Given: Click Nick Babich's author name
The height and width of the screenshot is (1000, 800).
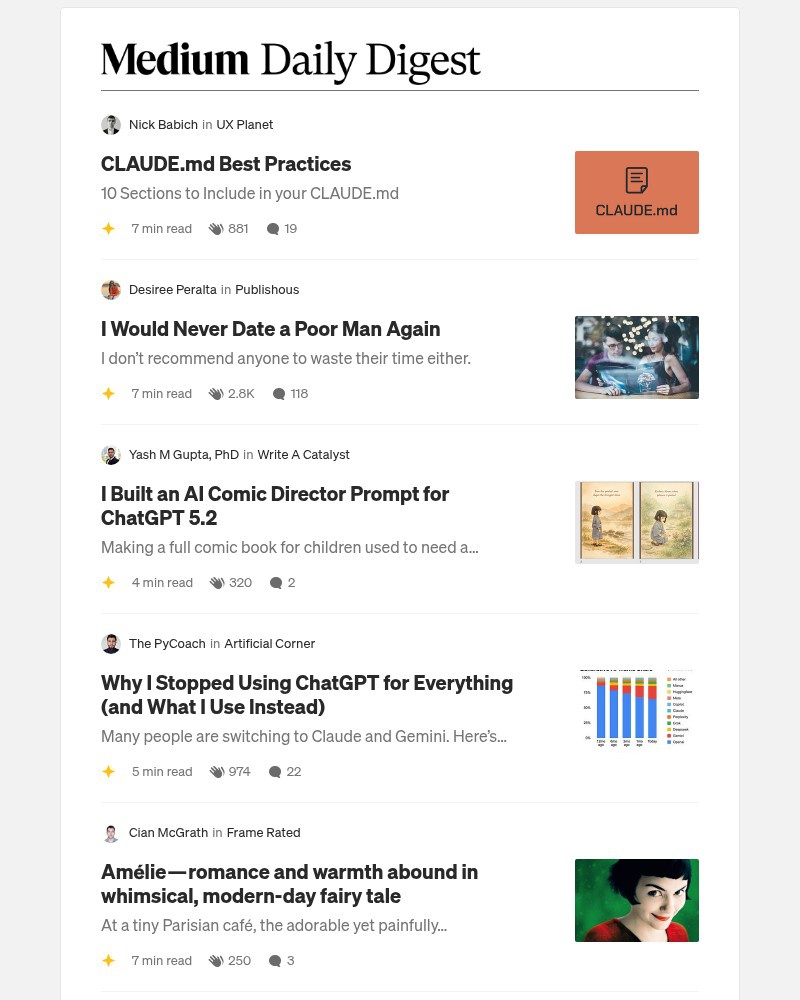Looking at the screenshot, I should [163, 124].
